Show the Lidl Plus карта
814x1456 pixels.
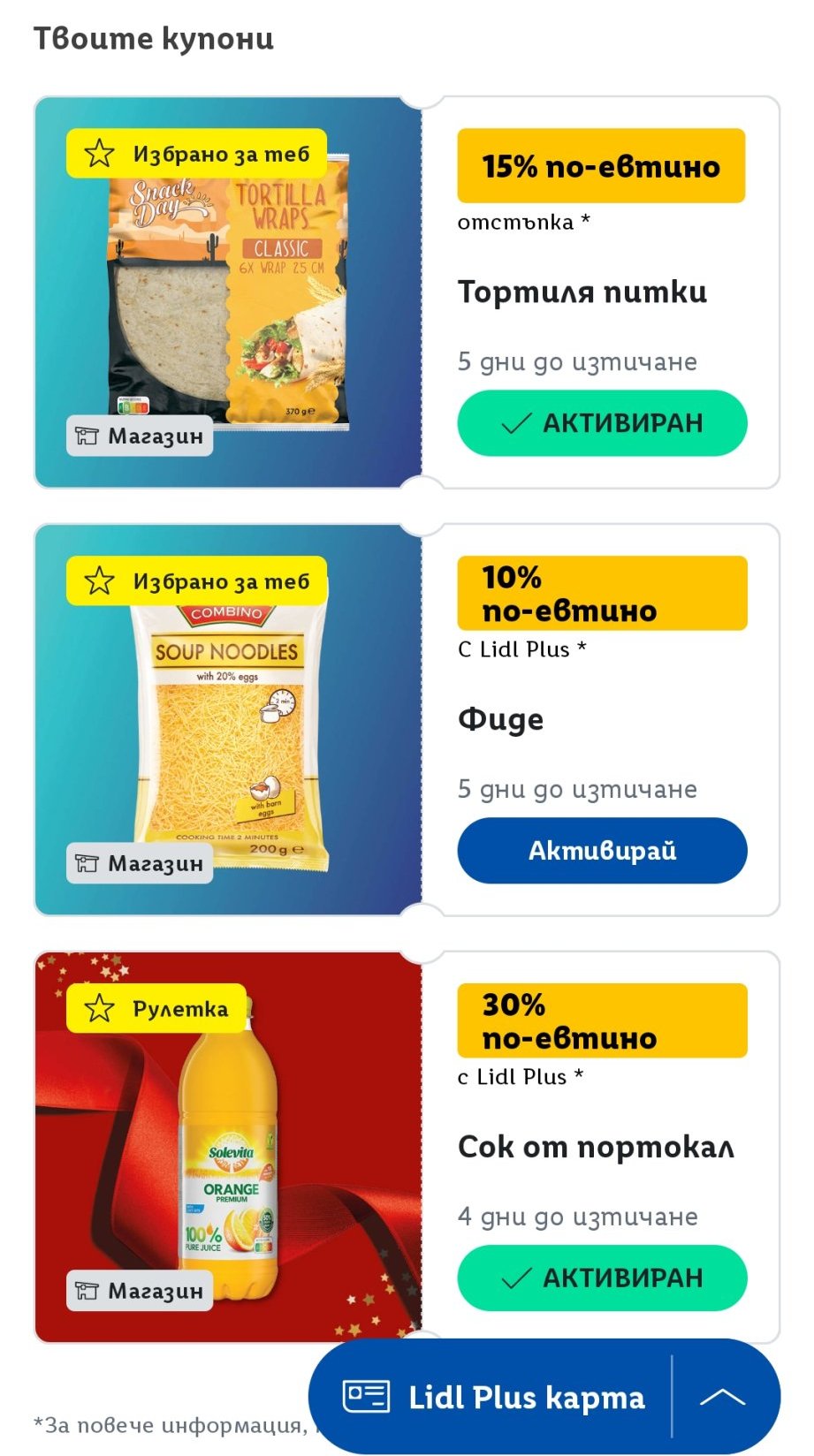pos(495,1397)
